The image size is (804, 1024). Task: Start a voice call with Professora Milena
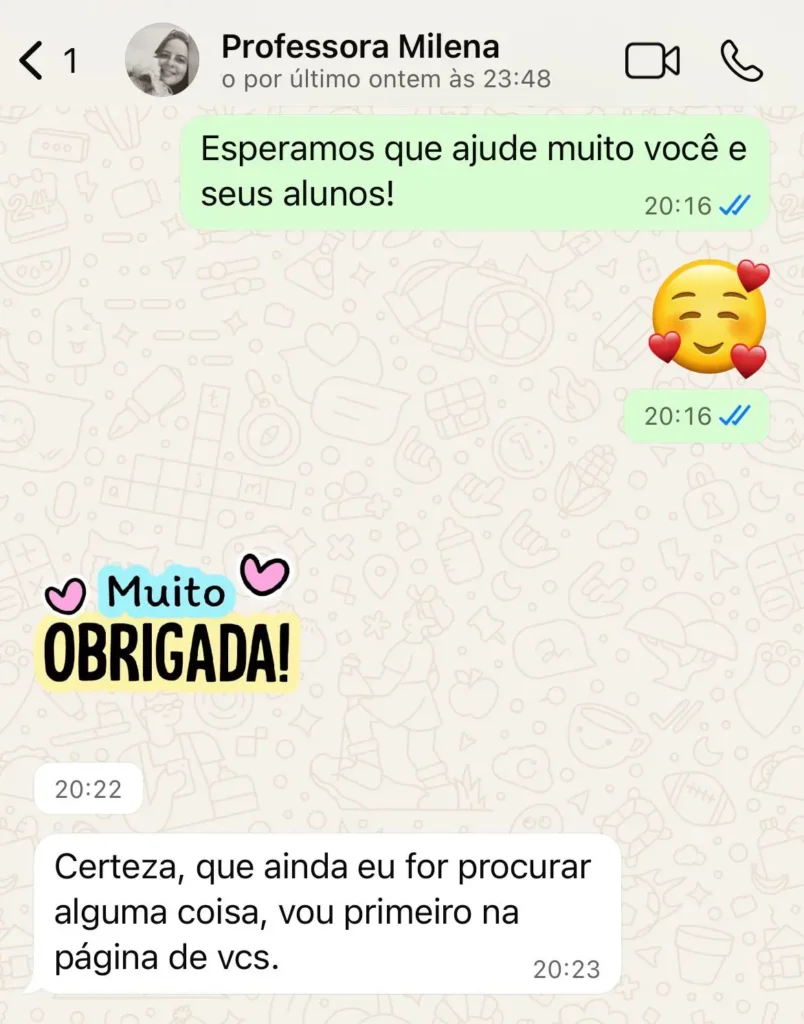point(741,61)
